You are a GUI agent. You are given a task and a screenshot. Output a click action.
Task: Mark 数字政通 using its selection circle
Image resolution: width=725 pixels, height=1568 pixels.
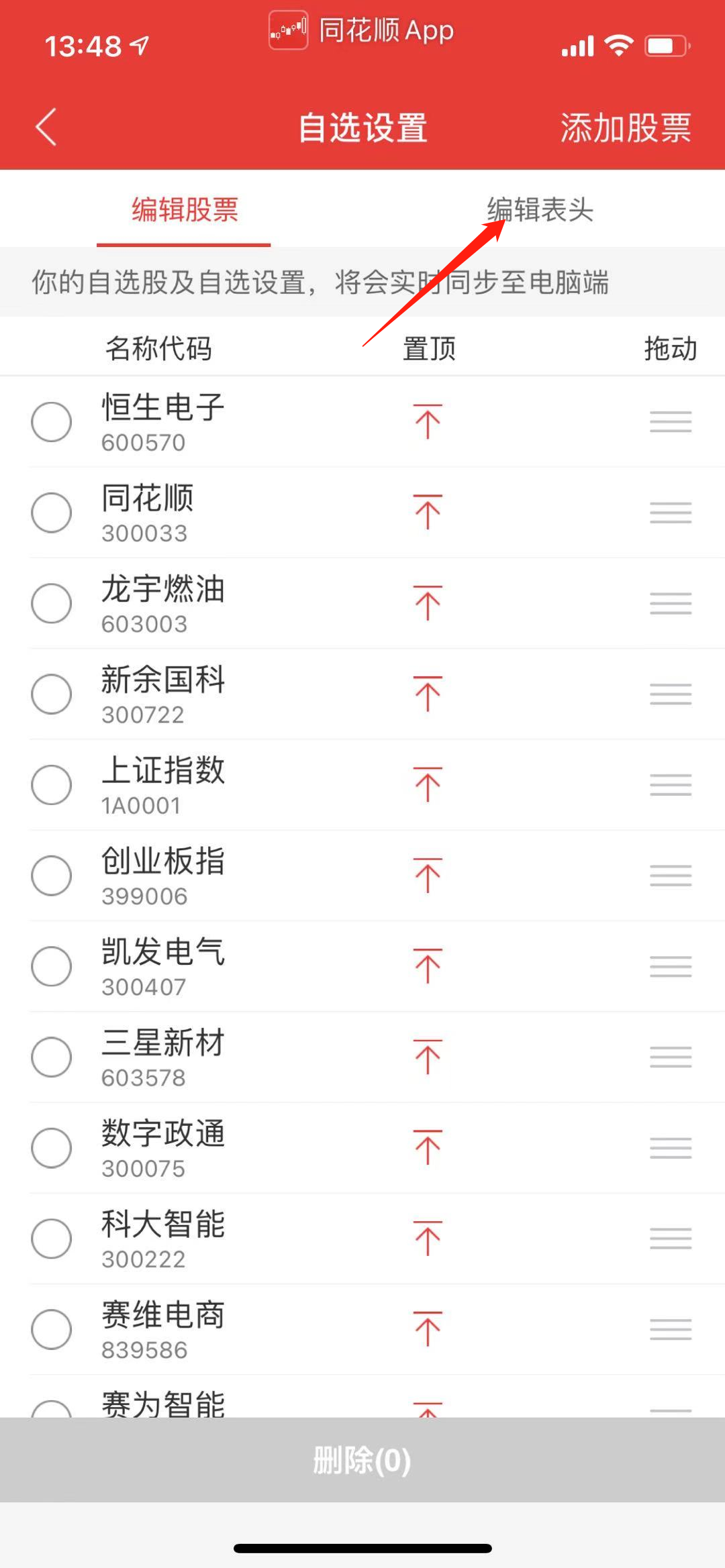(52, 1149)
